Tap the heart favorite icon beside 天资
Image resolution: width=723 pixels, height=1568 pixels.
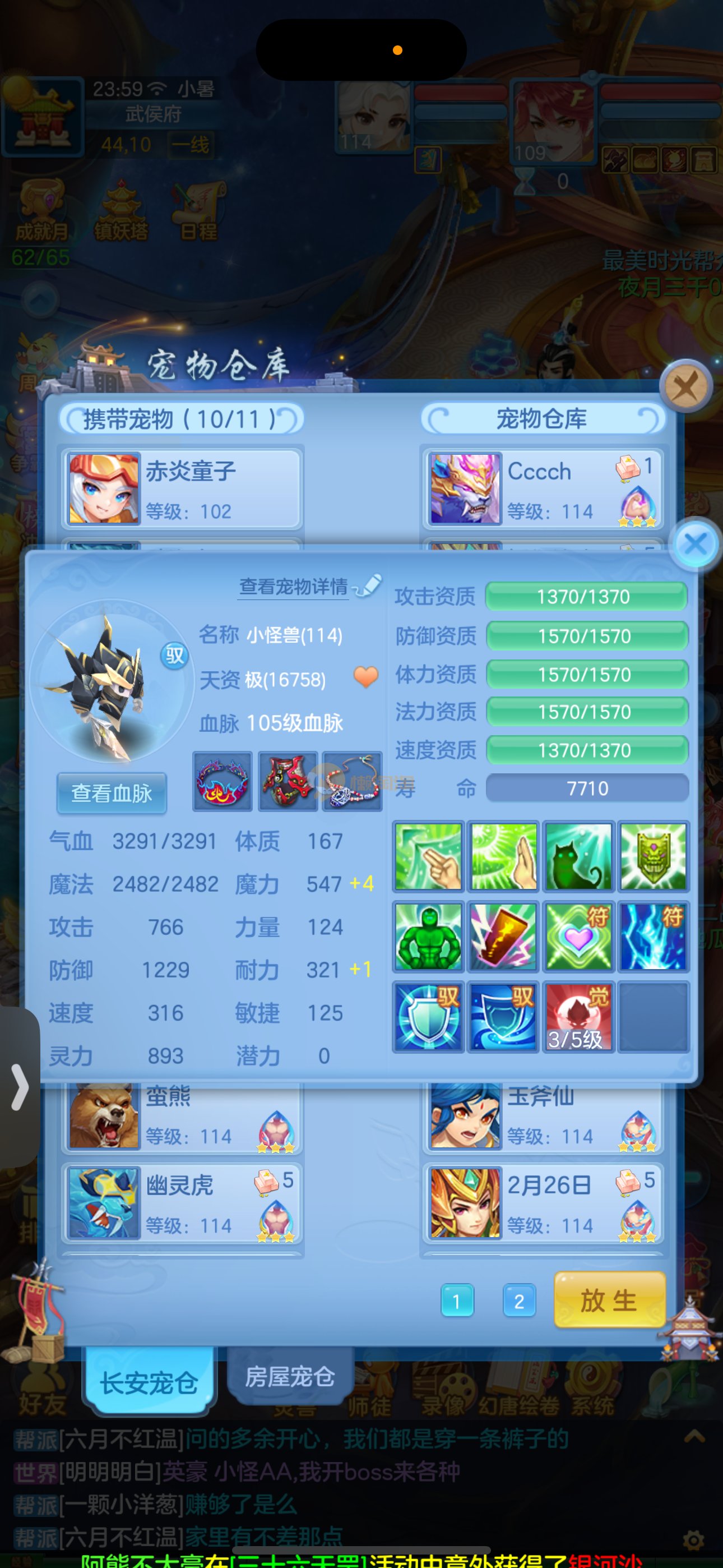366,676
